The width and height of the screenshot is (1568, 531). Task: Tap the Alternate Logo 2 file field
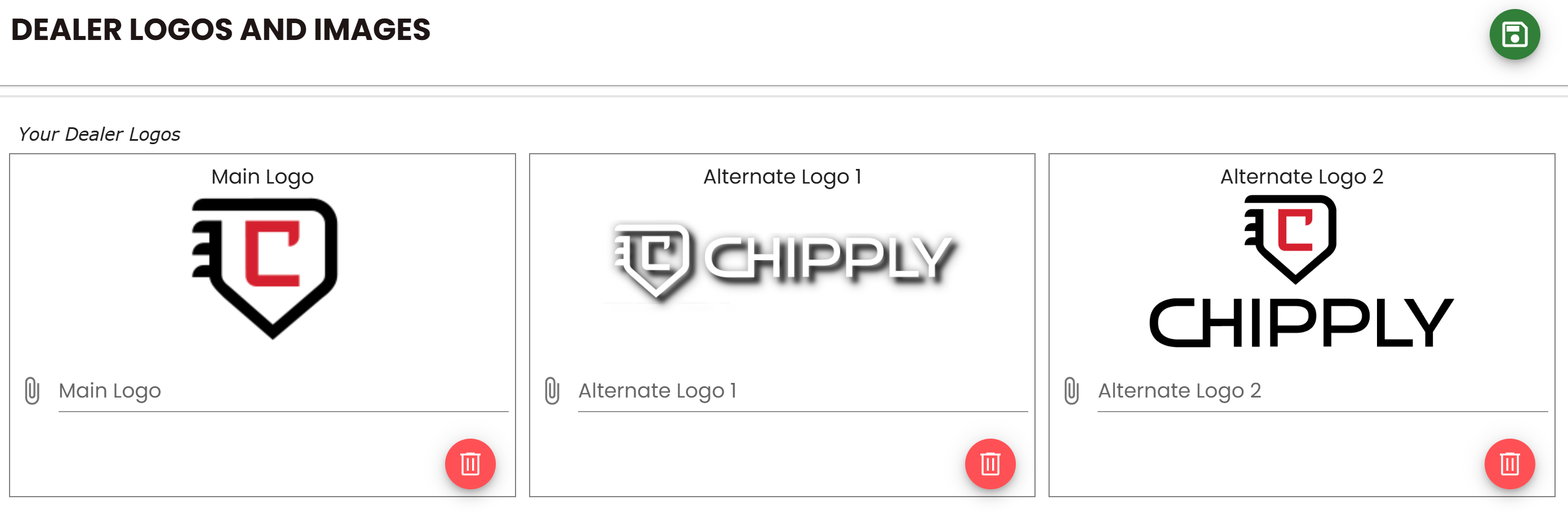click(x=1322, y=390)
